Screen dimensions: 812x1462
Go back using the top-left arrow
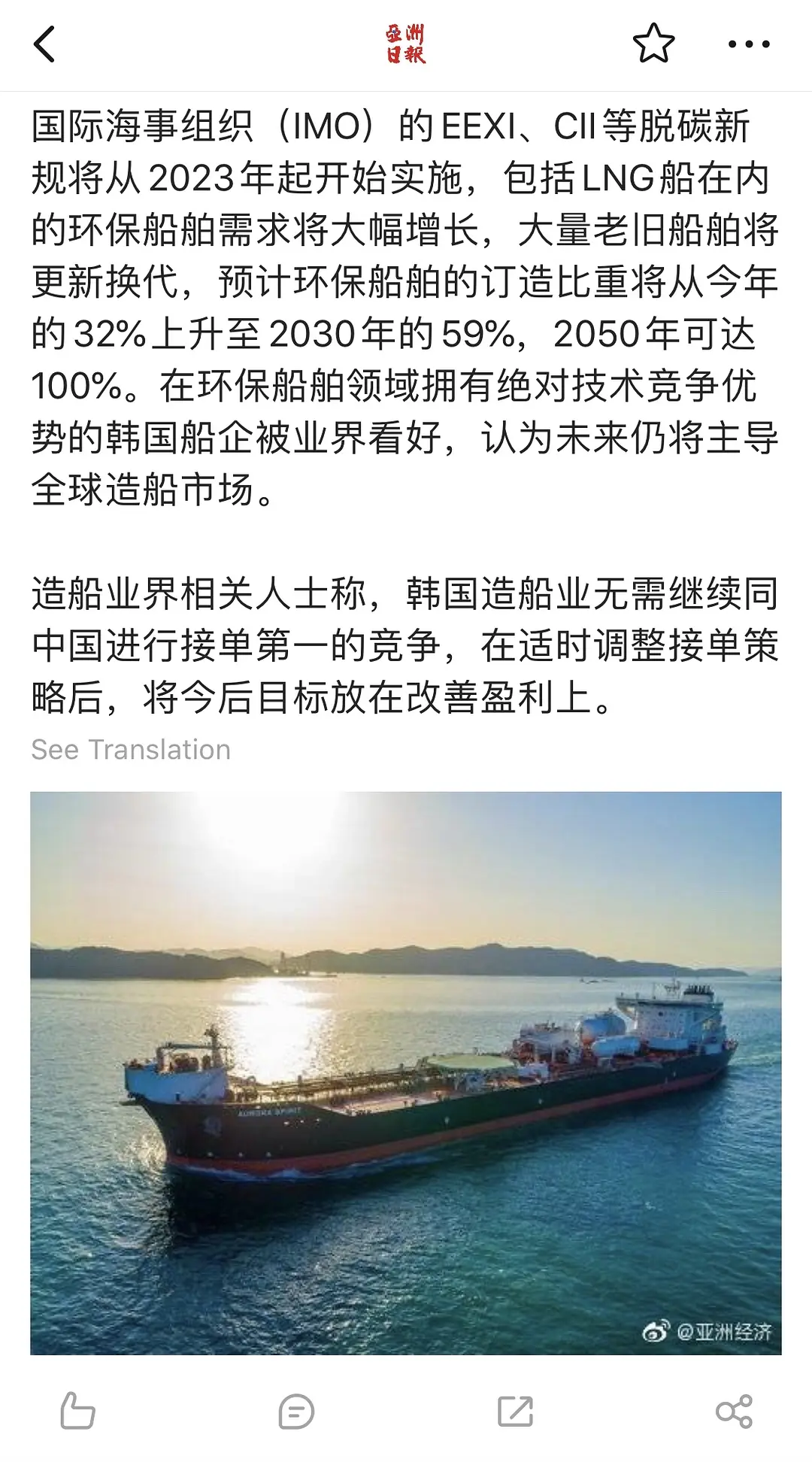tap(45, 44)
